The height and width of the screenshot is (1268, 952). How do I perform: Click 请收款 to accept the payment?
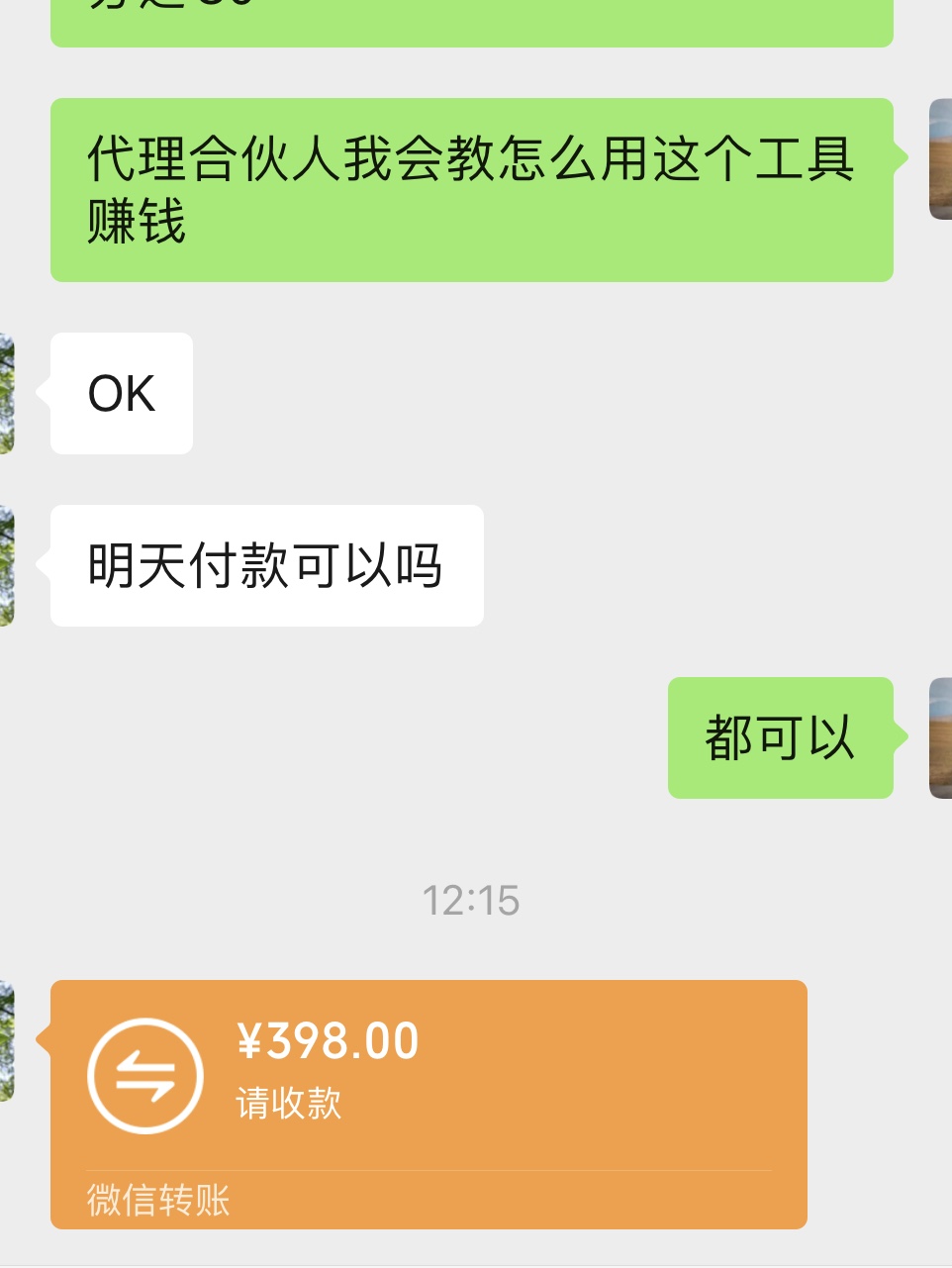click(x=287, y=1104)
